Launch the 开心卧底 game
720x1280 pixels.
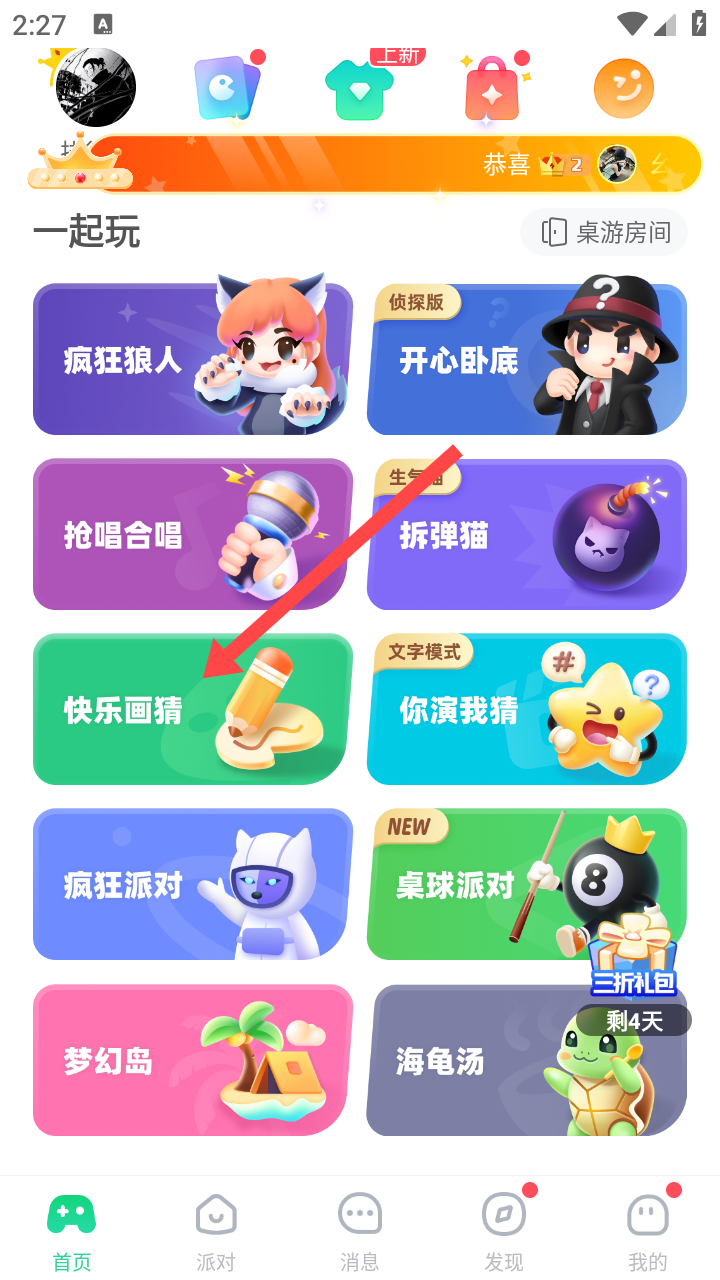pyautogui.click(x=526, y=360)
